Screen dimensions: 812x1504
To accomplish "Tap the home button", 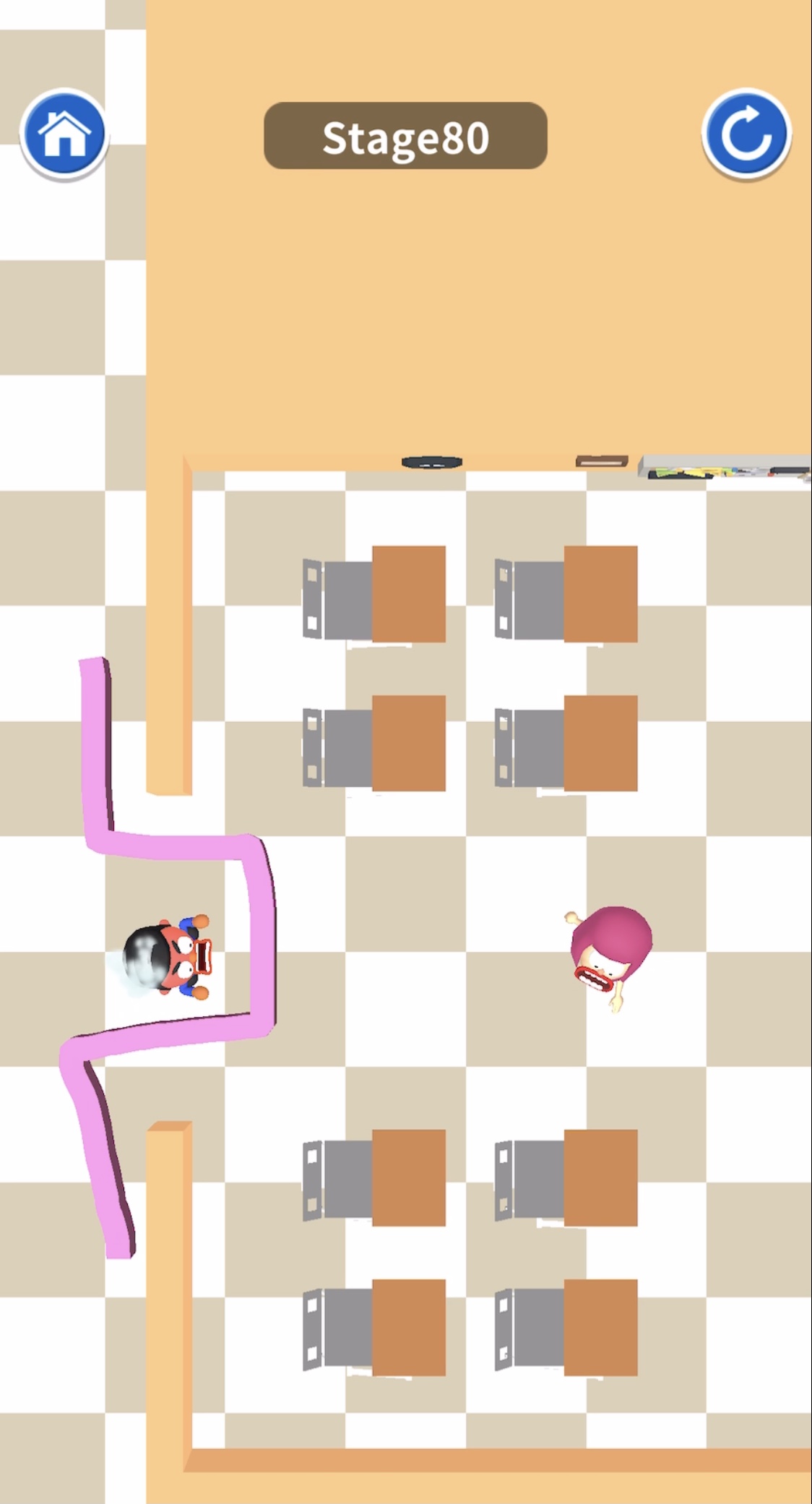I will tap(64, 134).
